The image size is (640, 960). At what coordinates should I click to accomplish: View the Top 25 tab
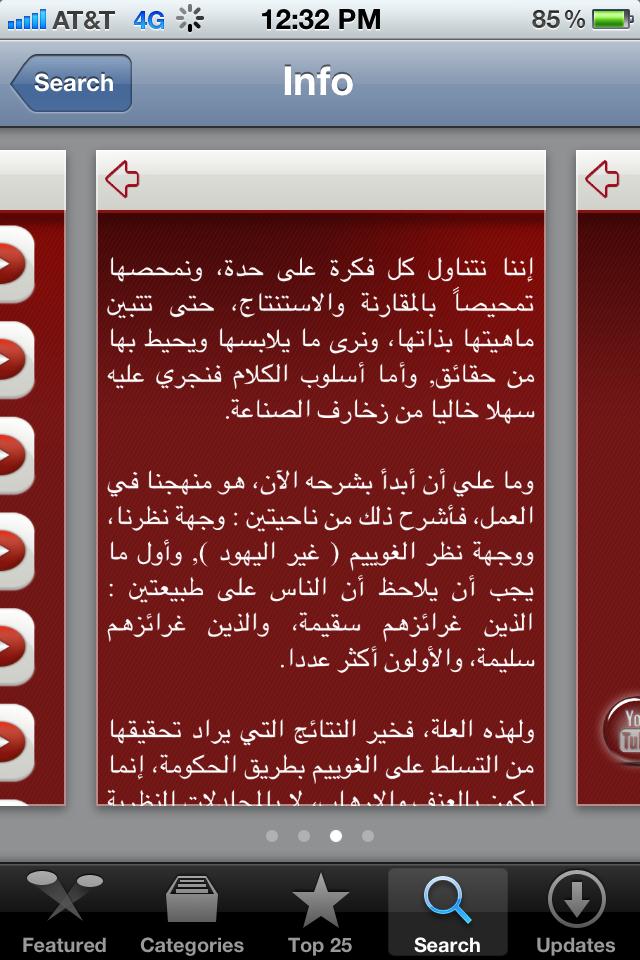tap(320, 912)
